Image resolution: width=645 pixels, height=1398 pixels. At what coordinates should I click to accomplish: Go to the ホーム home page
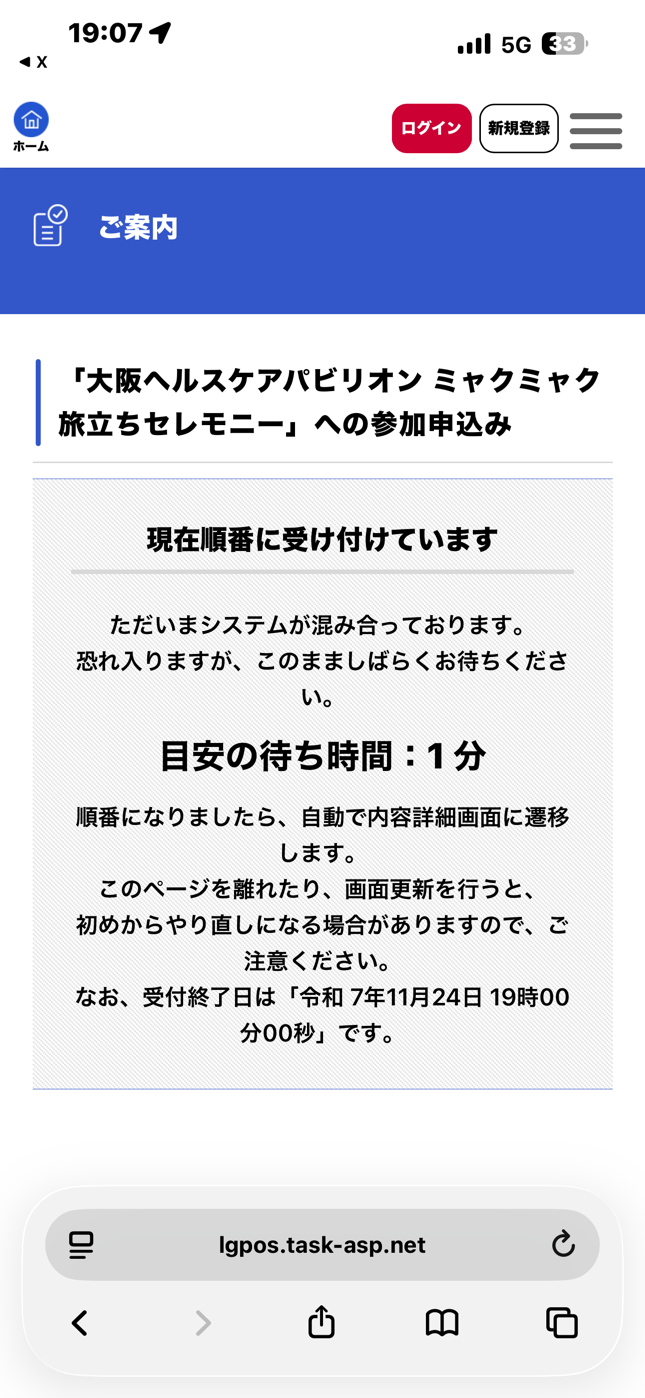click(x=31, y=127)
